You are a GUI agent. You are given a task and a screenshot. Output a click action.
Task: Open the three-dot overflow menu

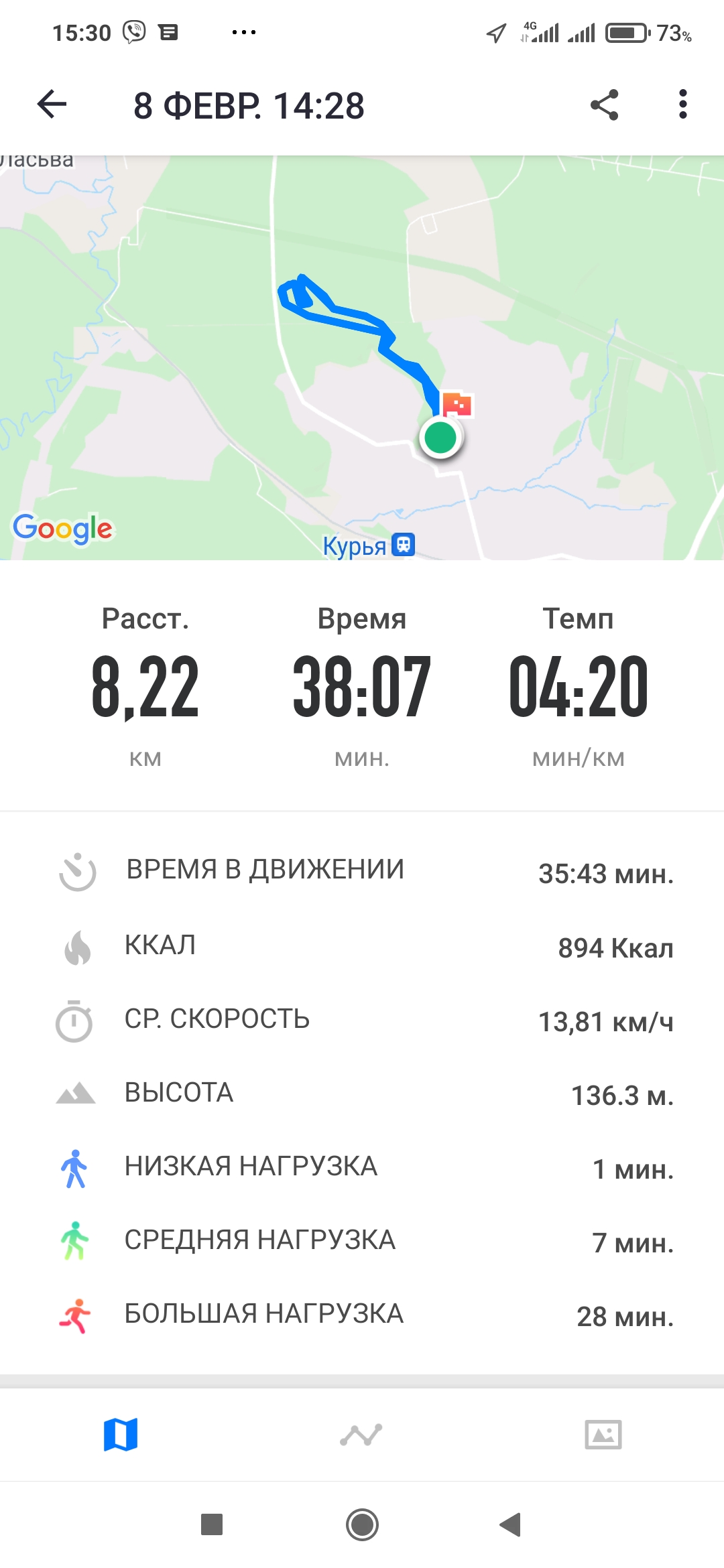(x=682, y=105)
